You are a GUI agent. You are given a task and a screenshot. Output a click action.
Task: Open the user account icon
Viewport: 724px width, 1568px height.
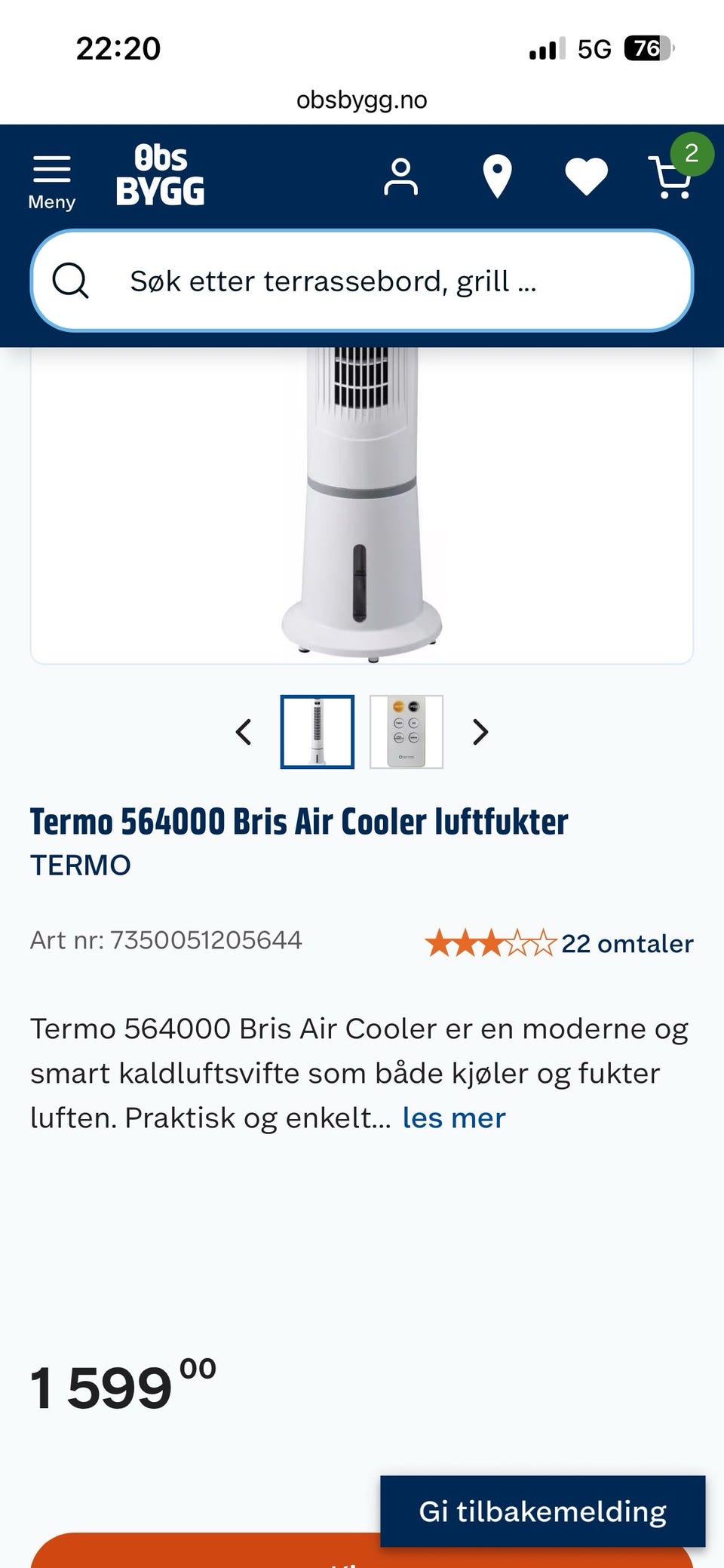click(400, 177)
